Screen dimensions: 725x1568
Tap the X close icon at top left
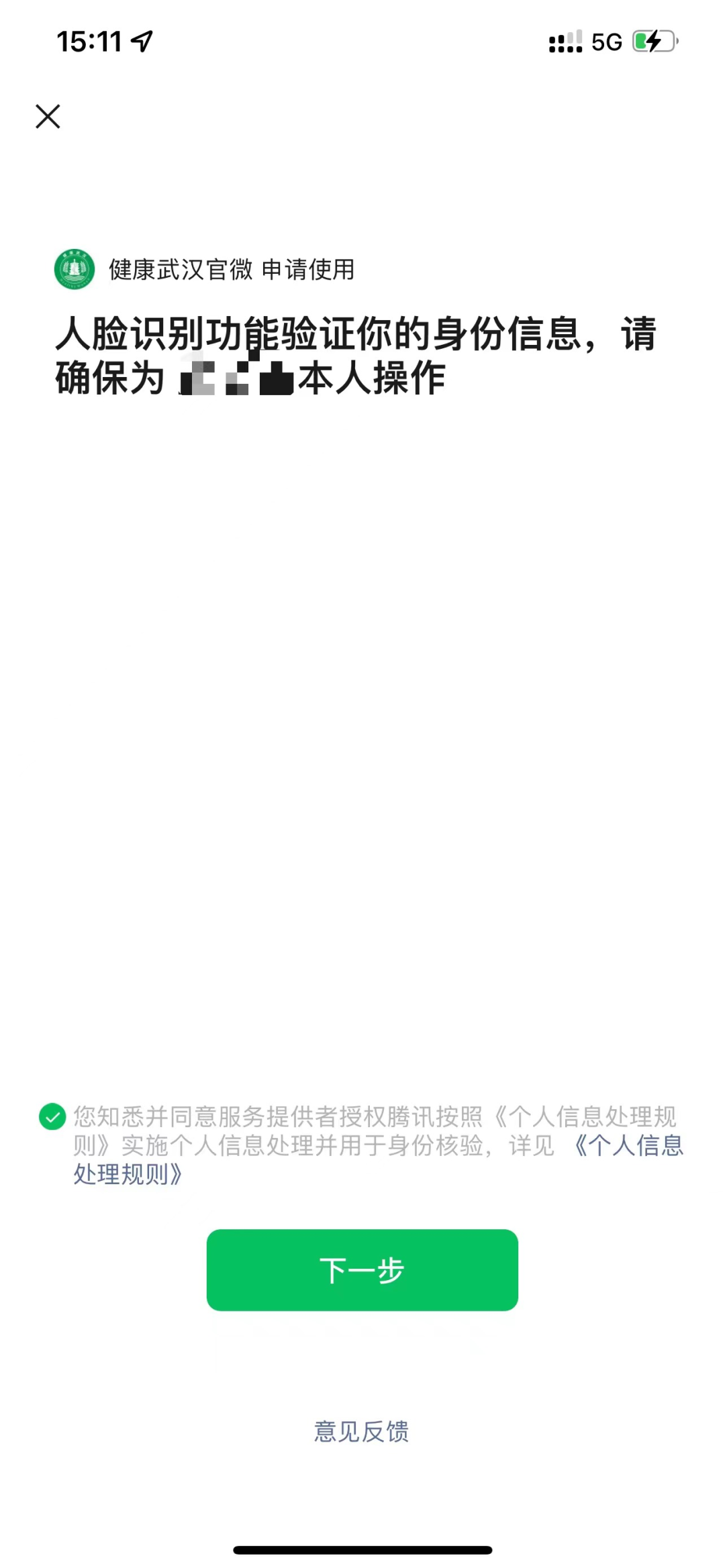tap(48, 117)
